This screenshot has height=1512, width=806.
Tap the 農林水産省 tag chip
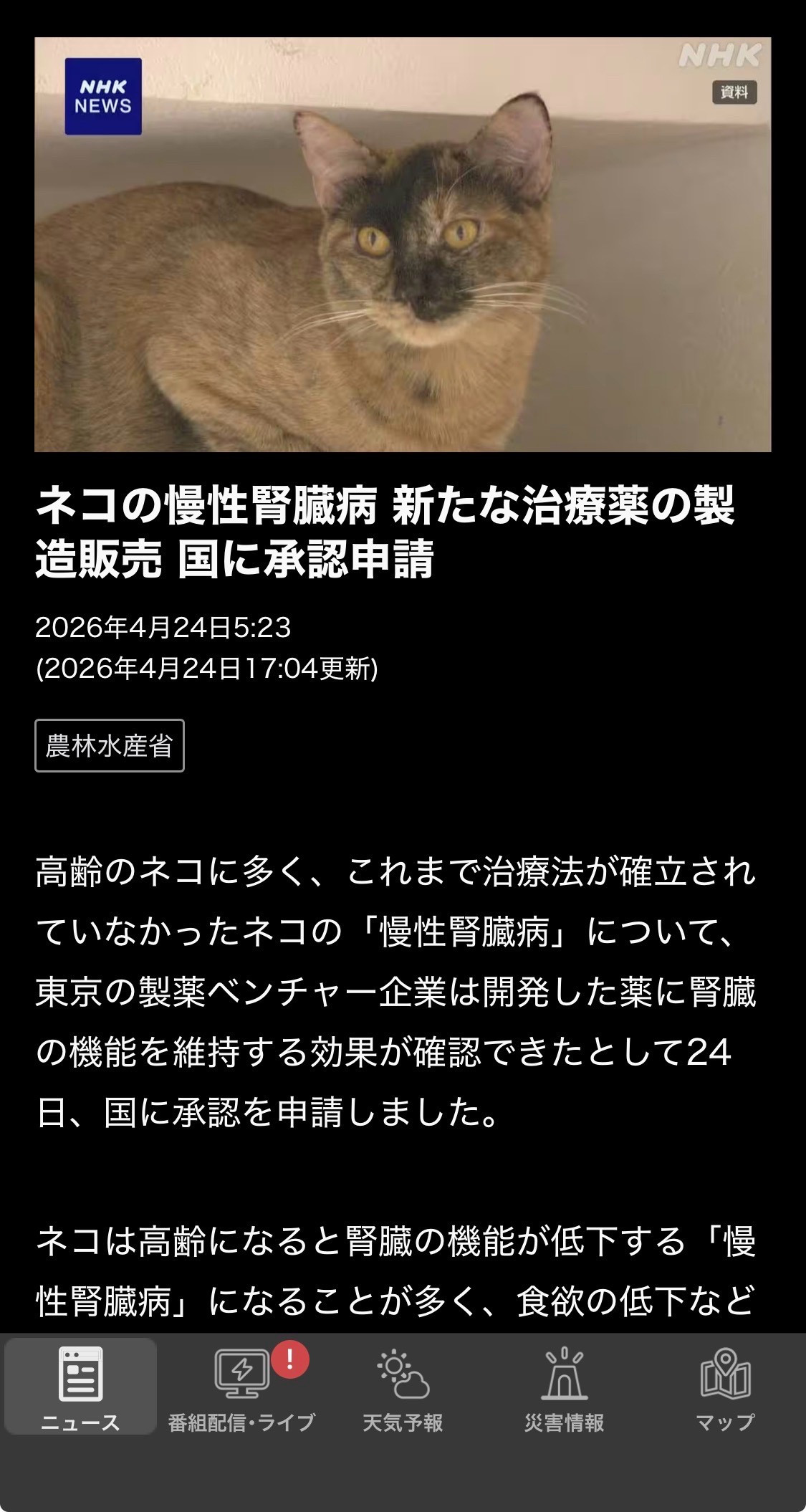point(110,745)
